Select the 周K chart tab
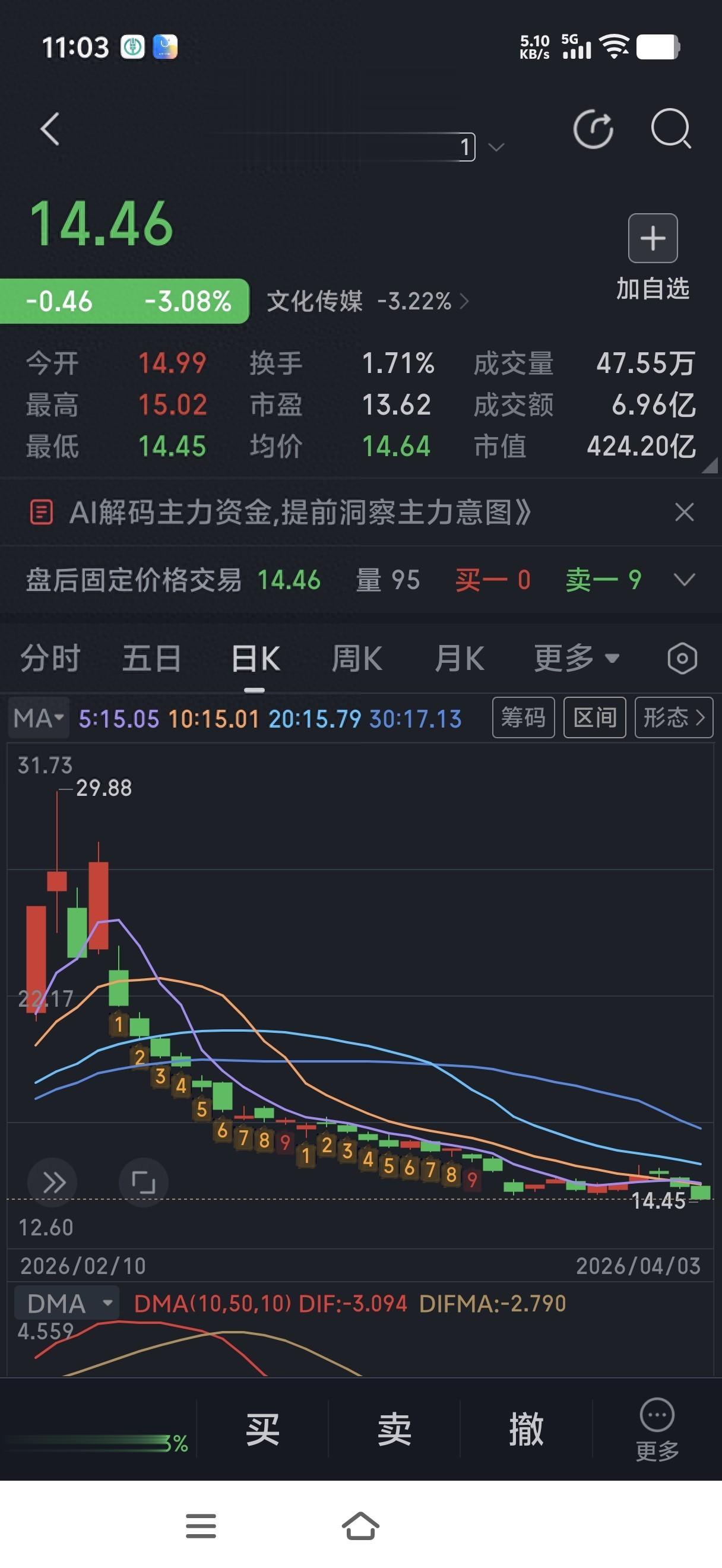The image size is (722, 1568). [356, 659]
